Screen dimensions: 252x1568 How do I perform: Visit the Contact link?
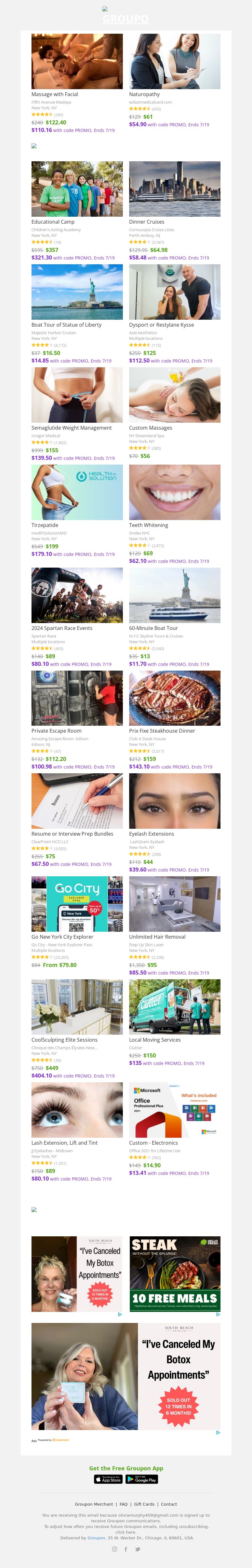(169, 1504)
